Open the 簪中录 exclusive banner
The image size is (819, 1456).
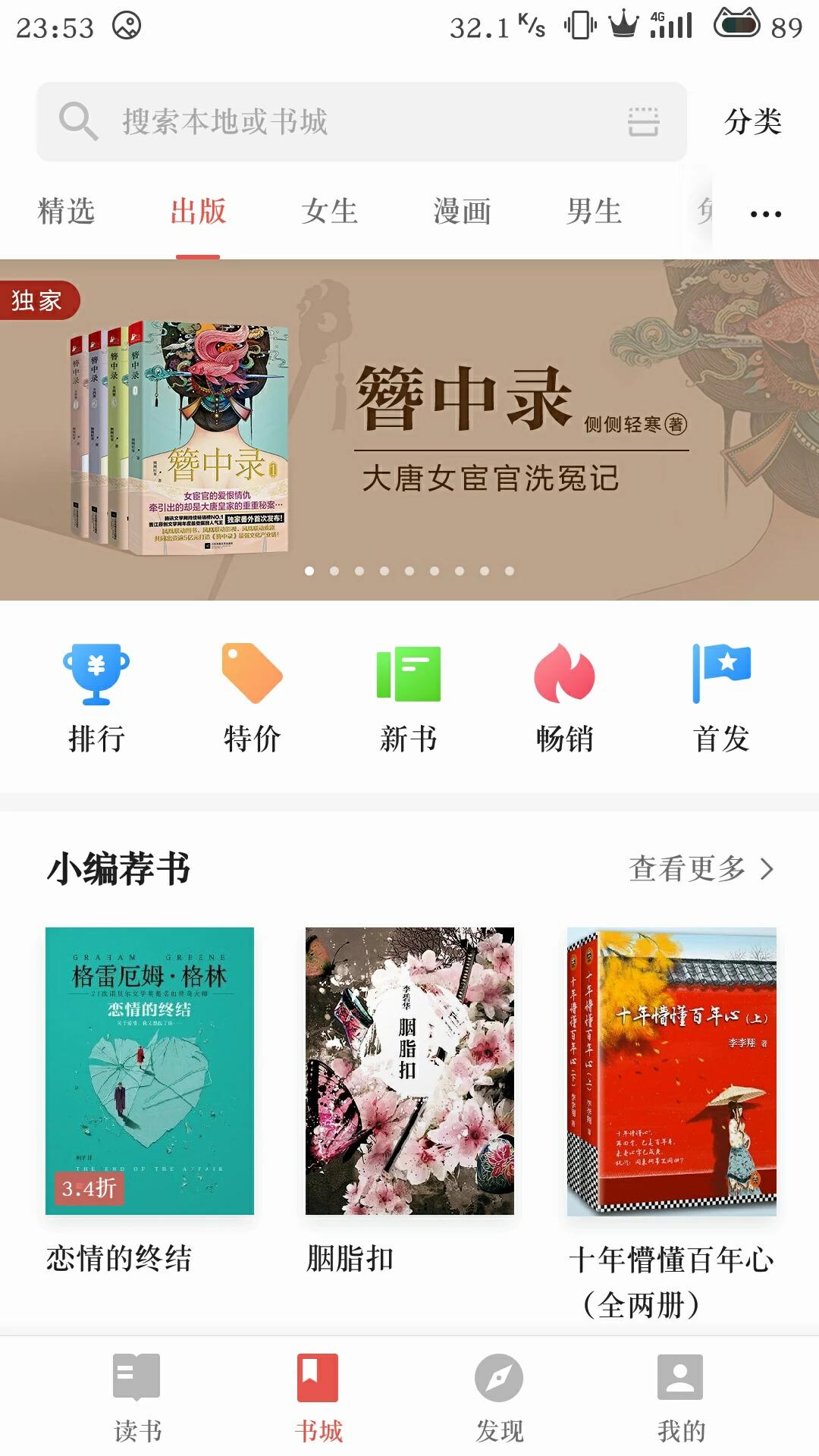[x=409, y=430]
